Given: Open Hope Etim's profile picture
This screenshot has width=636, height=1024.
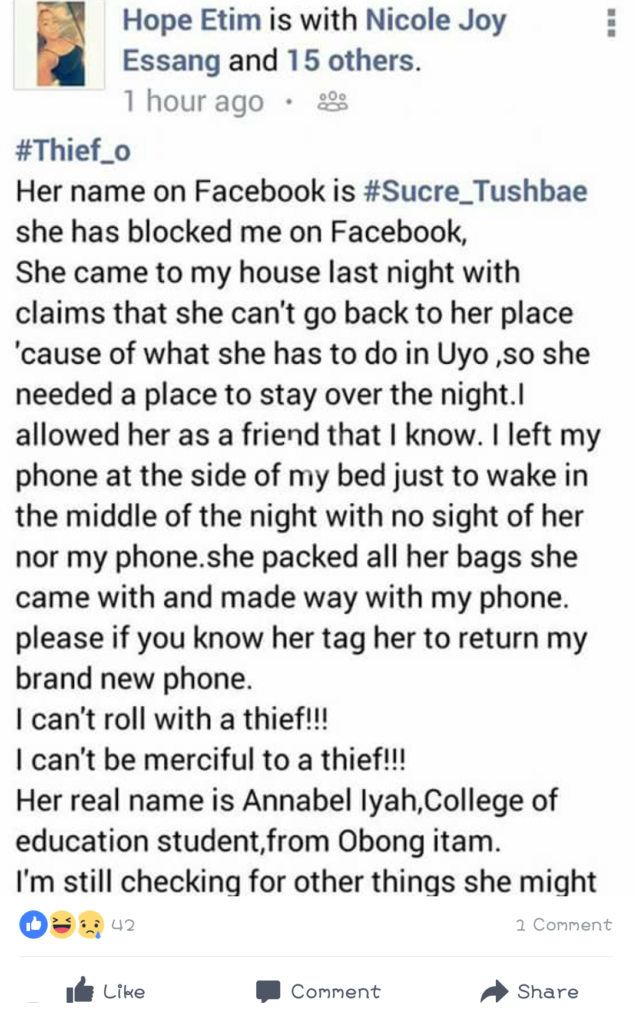Looking at the screenshot, I should point(60,46).
